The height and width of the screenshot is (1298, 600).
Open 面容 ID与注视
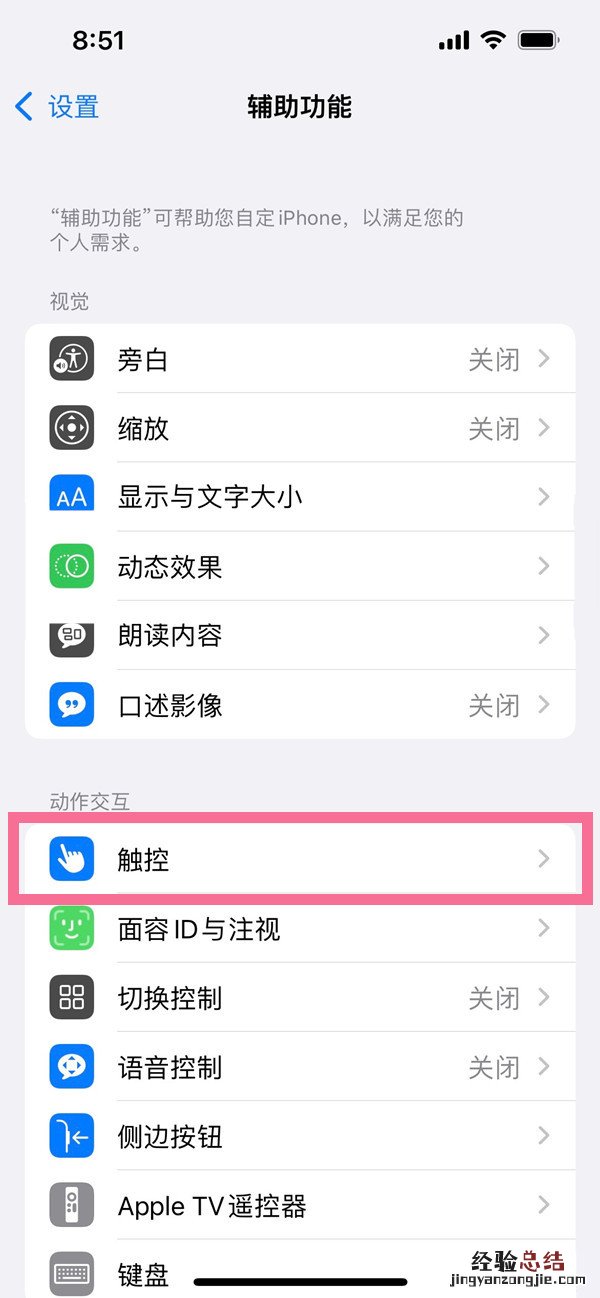(x=300, y=929)
